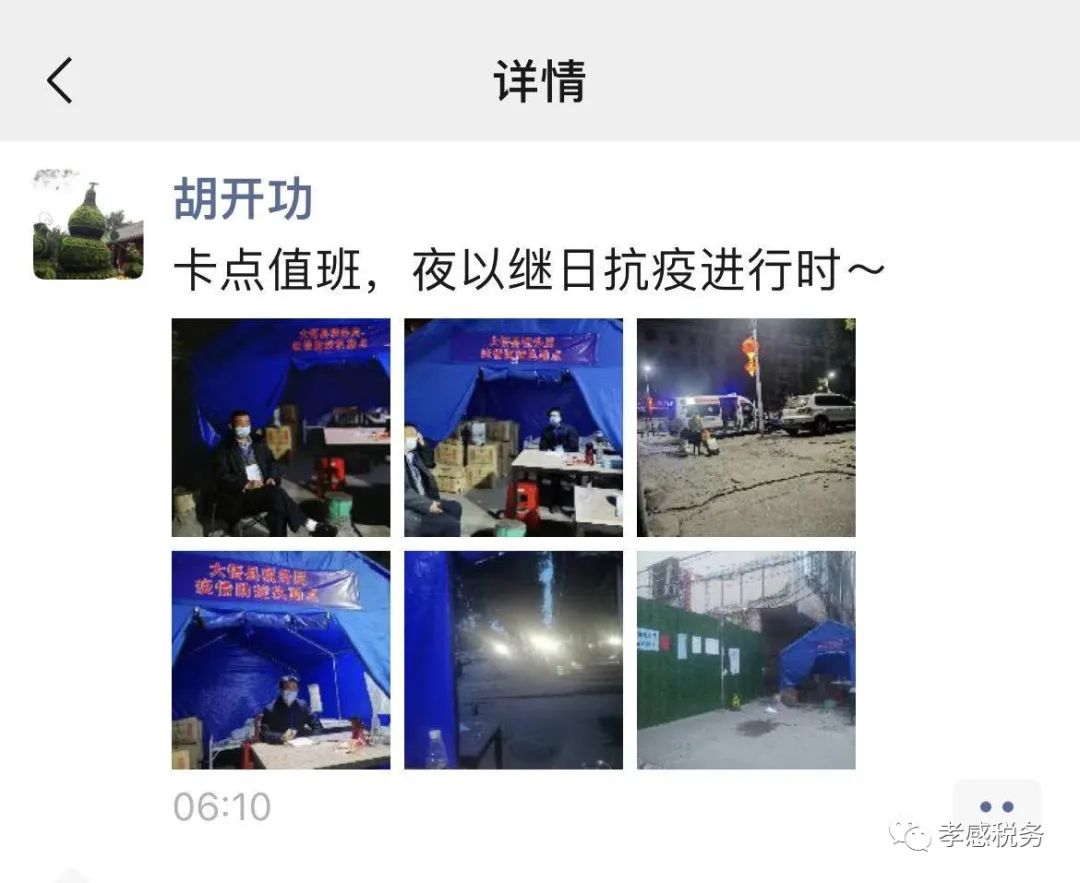The image size is (1080, 883).
Task: View the daytime photo of the green fence and tent
Action: [746, 660]
